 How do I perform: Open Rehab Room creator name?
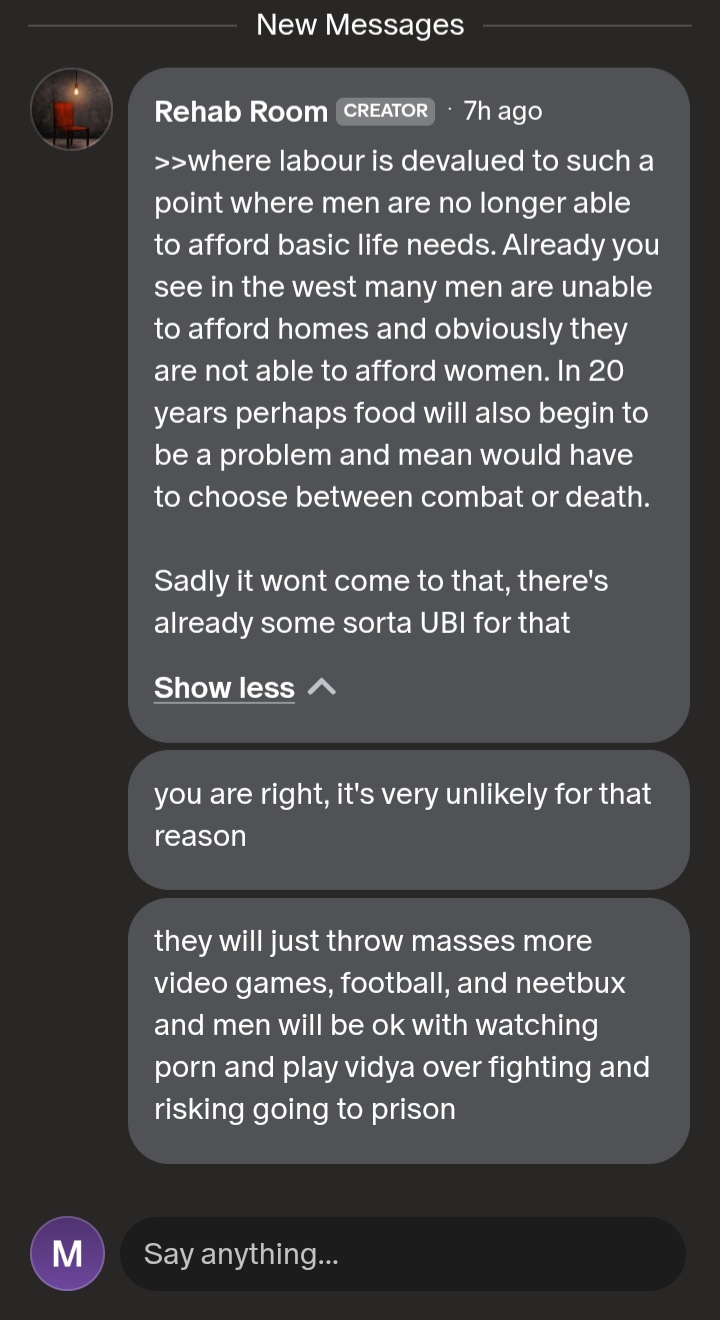pos(241,112)
